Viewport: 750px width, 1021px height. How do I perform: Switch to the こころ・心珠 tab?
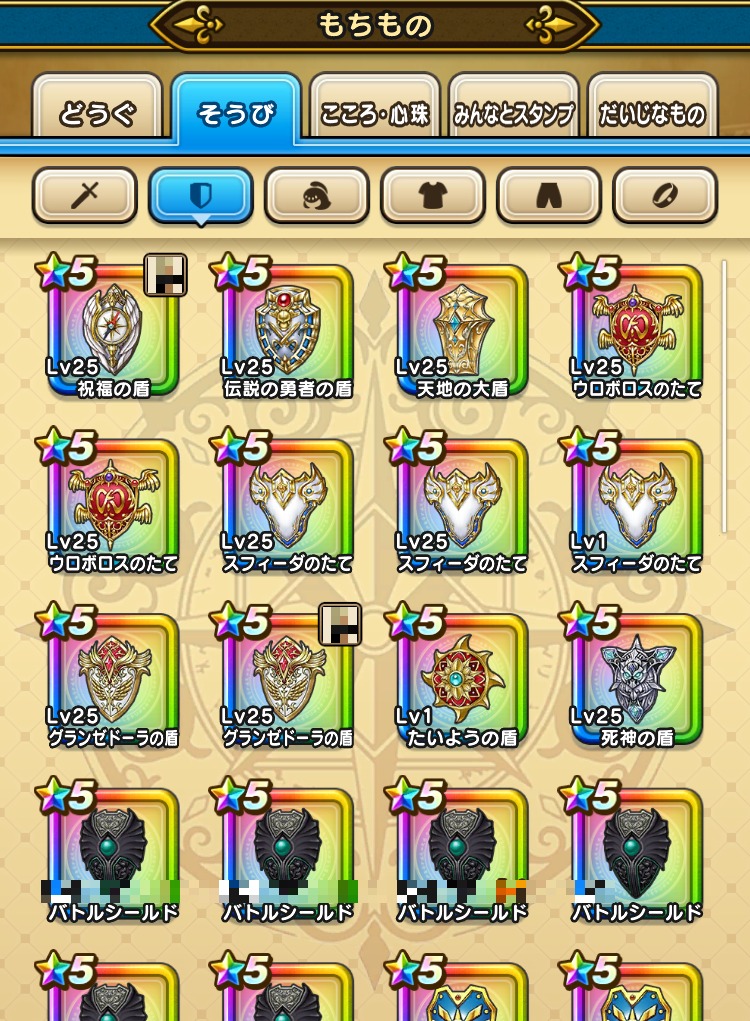(375, 113)
